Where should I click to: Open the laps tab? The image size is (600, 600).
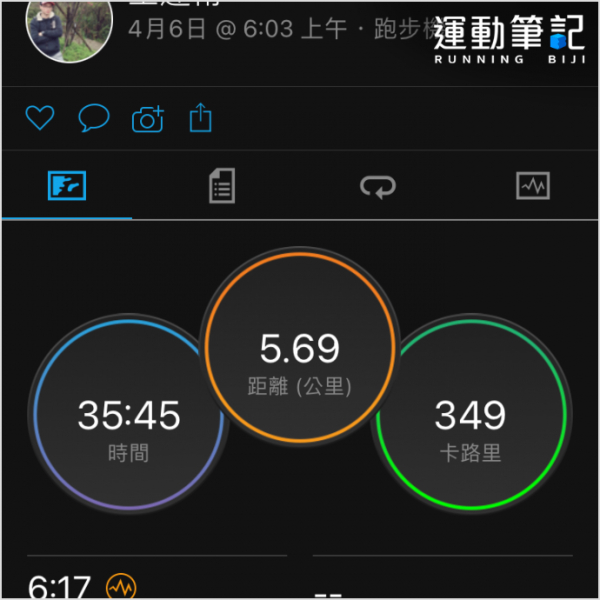378,186
